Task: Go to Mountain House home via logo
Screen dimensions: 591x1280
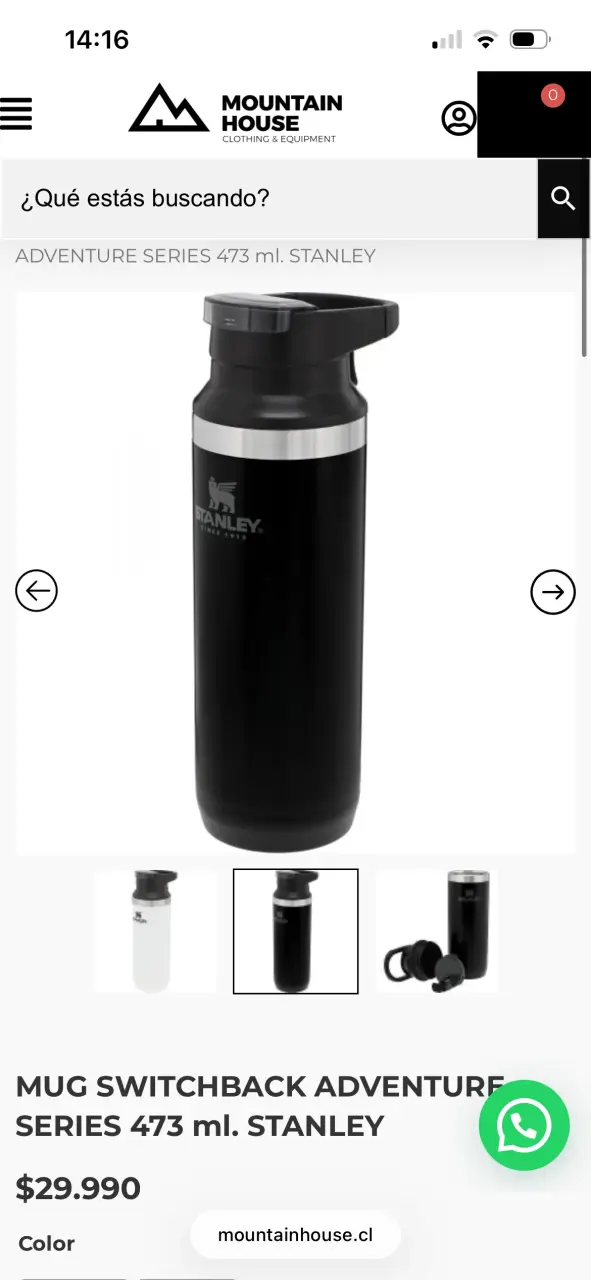Action: tap(236, 113)
